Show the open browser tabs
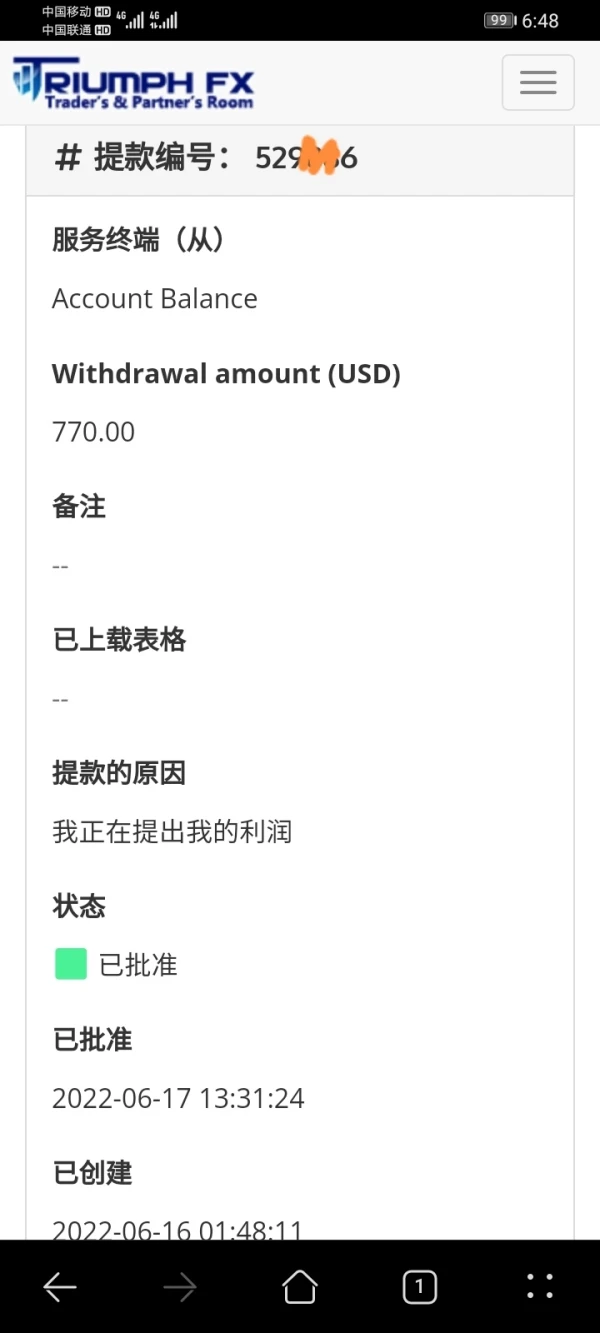Screen dimensions: 600x1333 420,1287
